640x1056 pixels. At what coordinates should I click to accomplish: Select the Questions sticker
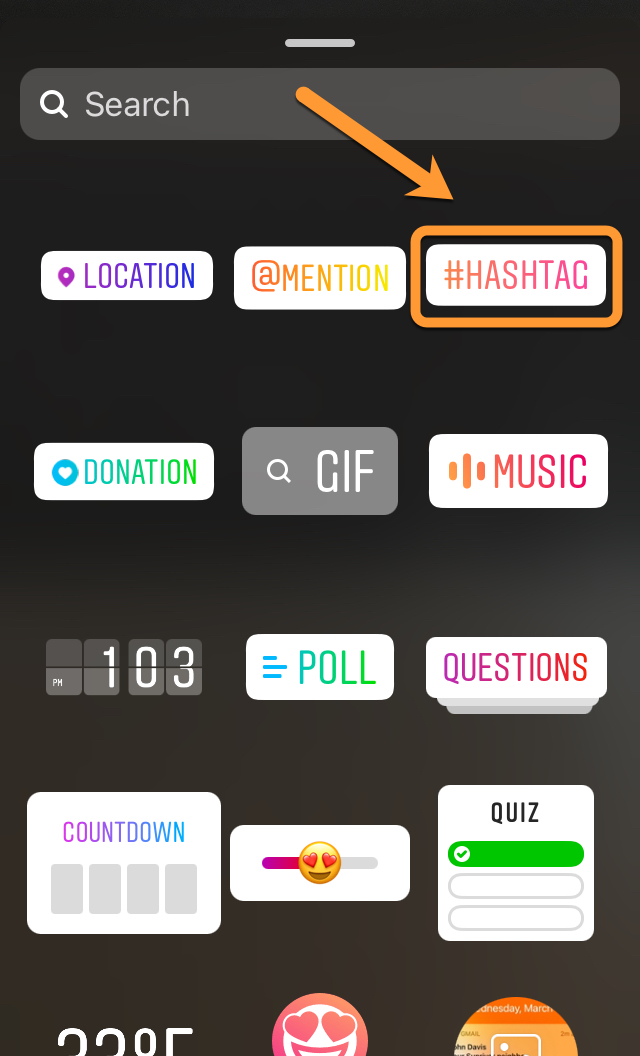(516, 667)
